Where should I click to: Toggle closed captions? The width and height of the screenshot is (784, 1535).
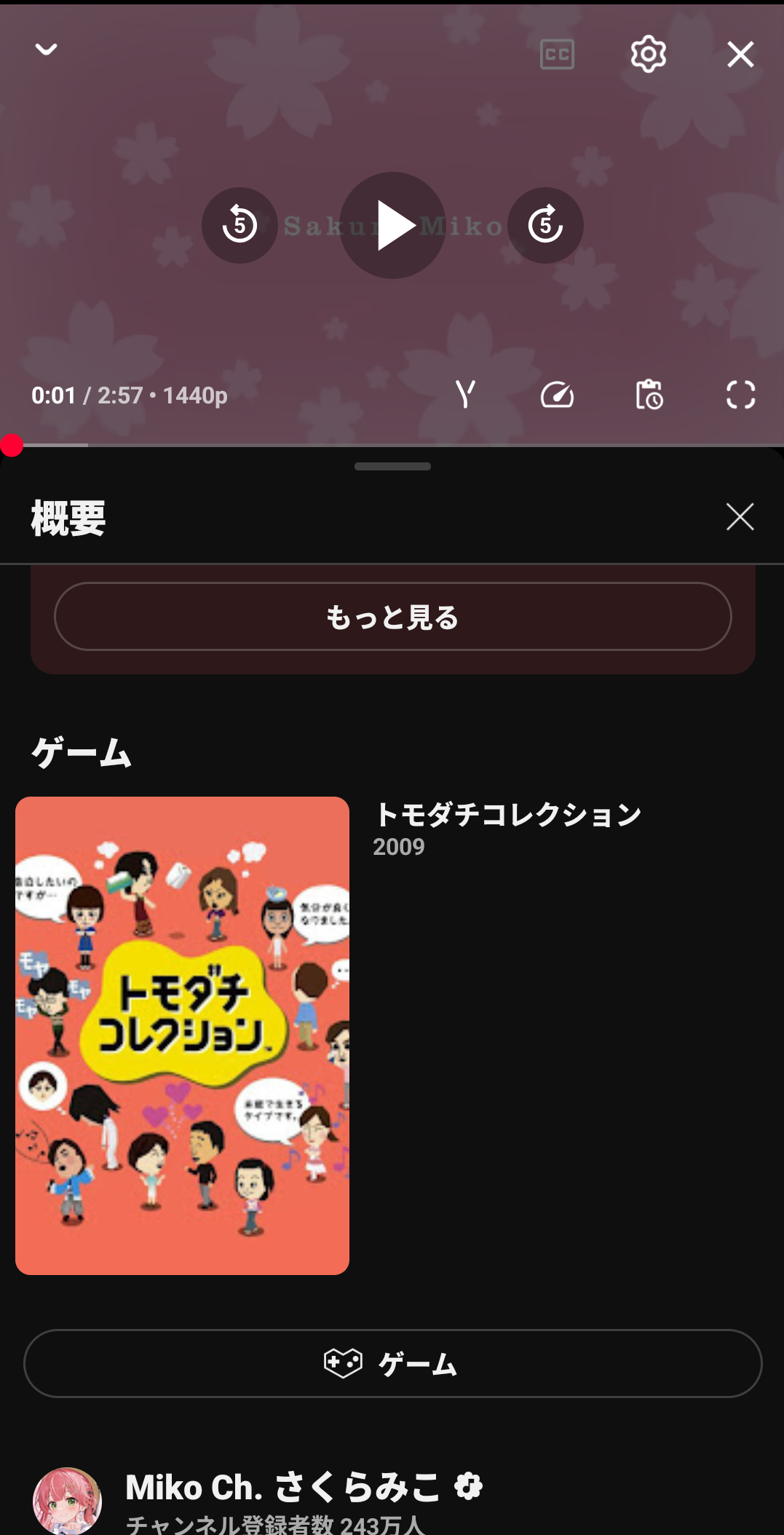[x=557, y=55]
